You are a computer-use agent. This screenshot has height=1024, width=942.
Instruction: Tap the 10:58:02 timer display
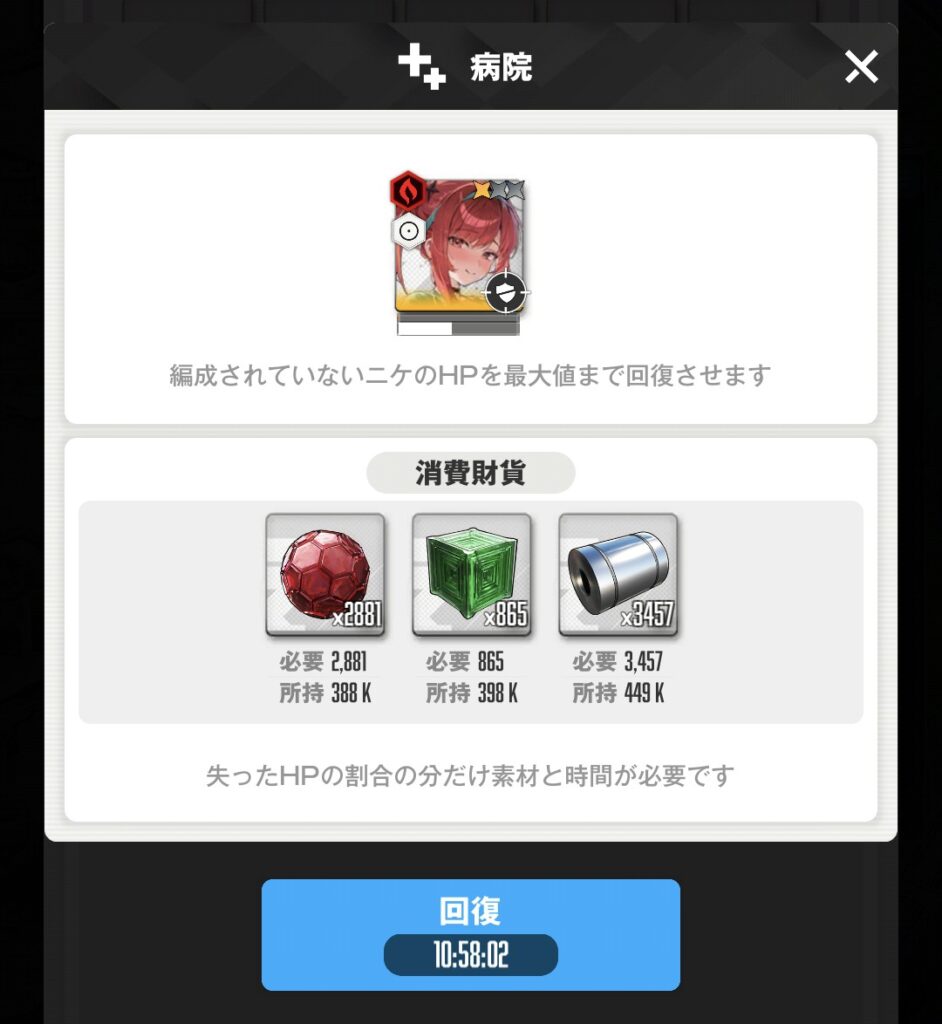[x=471, y=955]
